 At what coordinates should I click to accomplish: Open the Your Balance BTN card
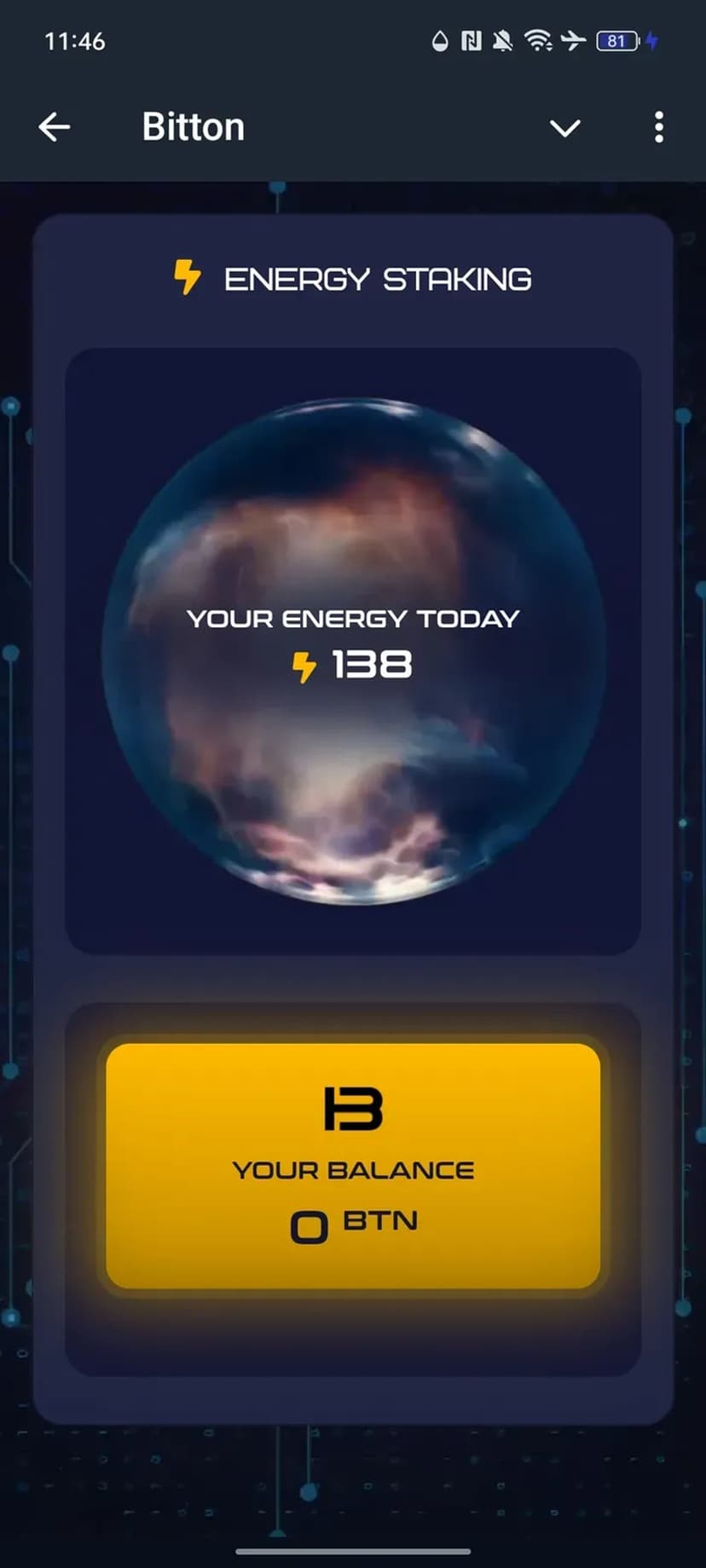(353, 1165)
